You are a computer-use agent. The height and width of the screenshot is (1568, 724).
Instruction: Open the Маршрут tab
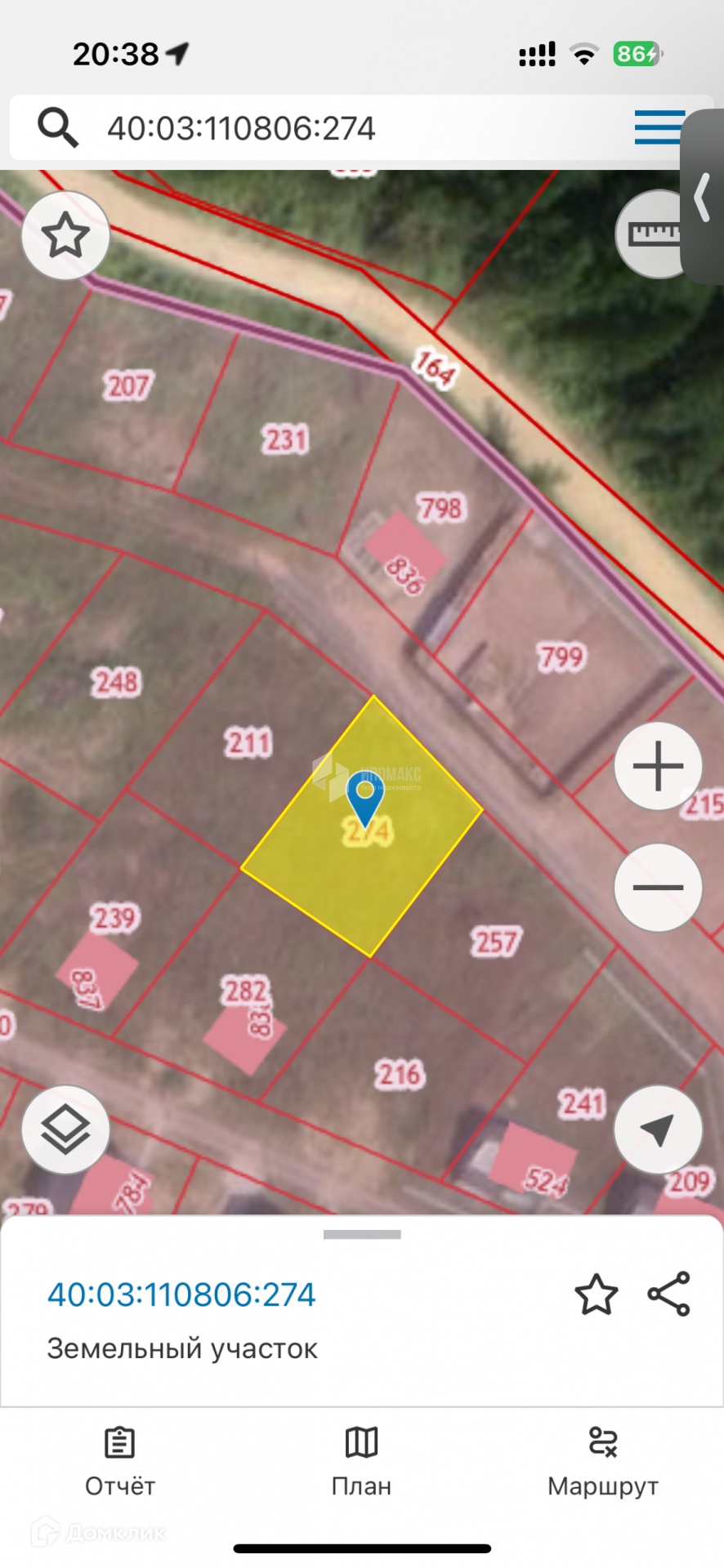point(603,1462)
